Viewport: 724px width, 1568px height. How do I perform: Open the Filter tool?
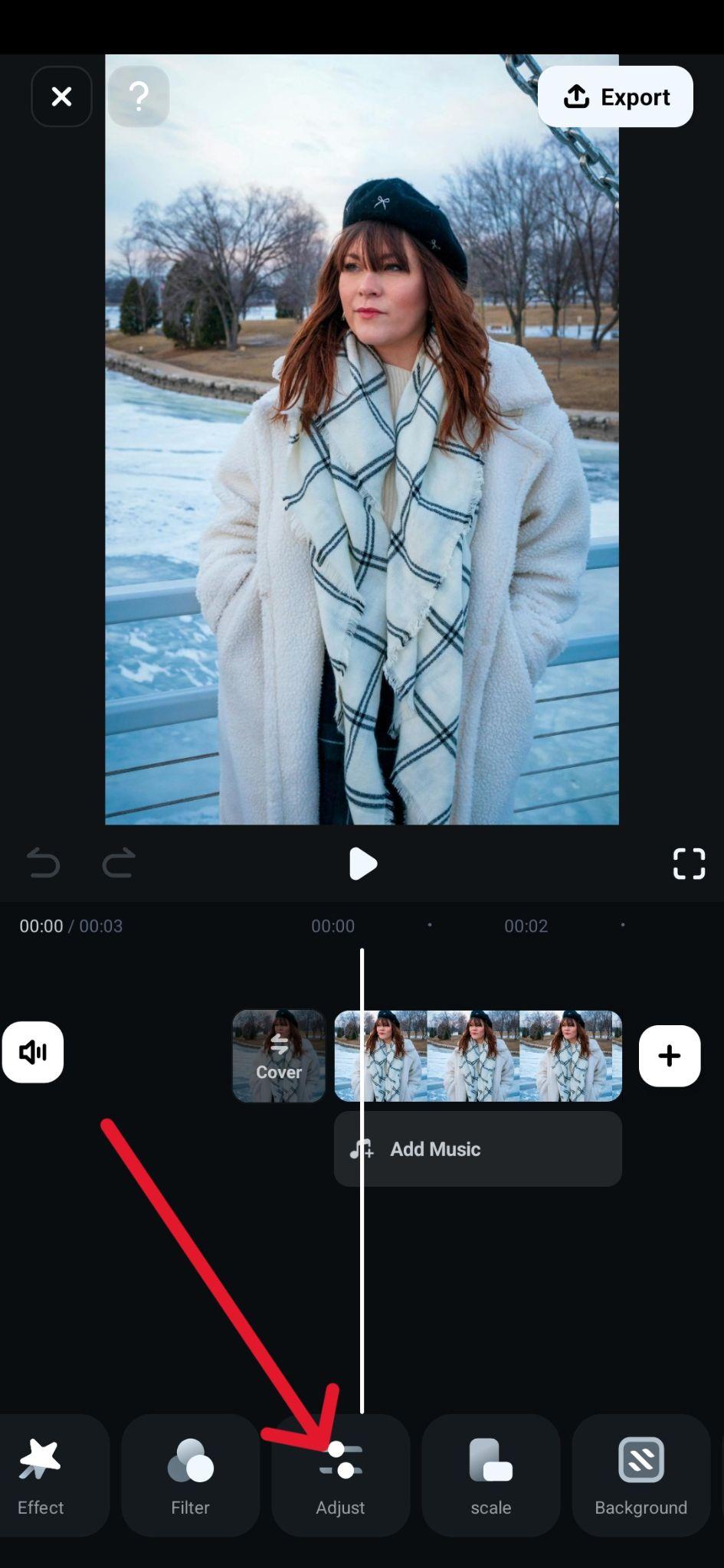tap(190, 1475)
